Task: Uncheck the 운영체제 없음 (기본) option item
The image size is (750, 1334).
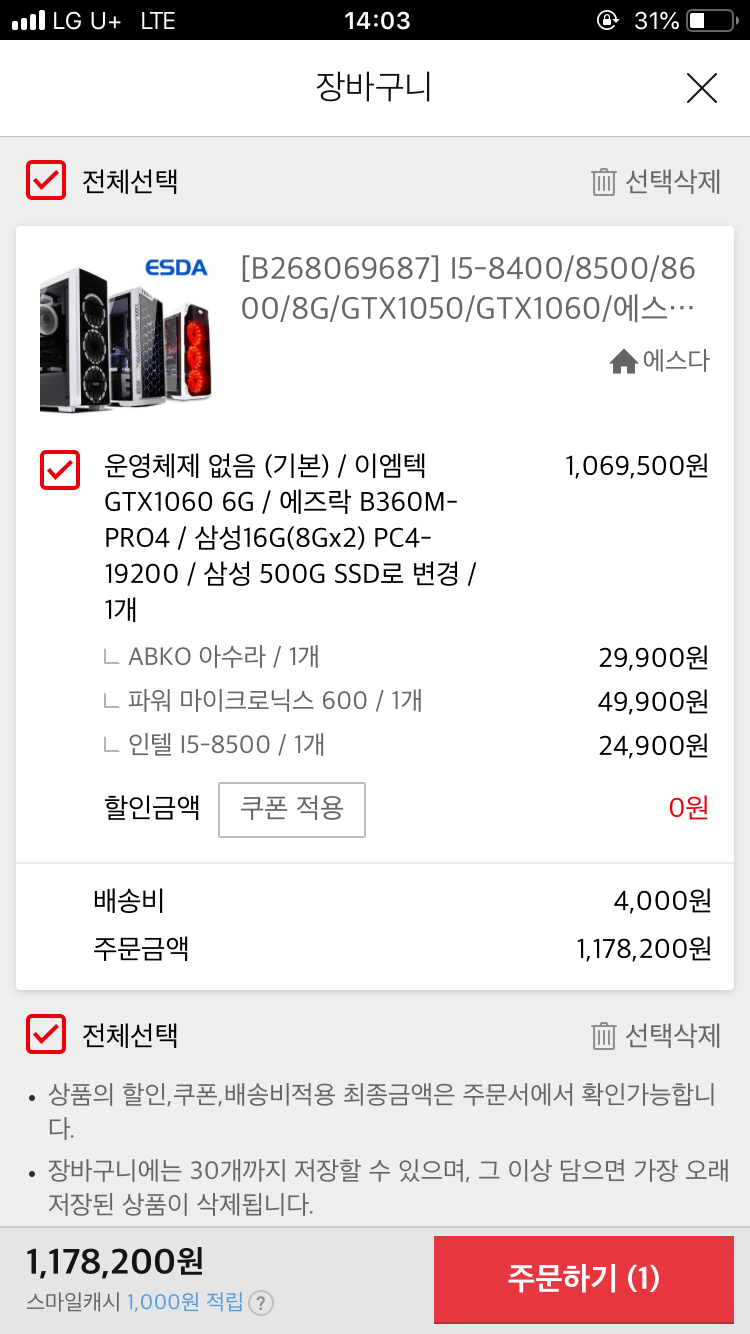Action: [60, 470]
